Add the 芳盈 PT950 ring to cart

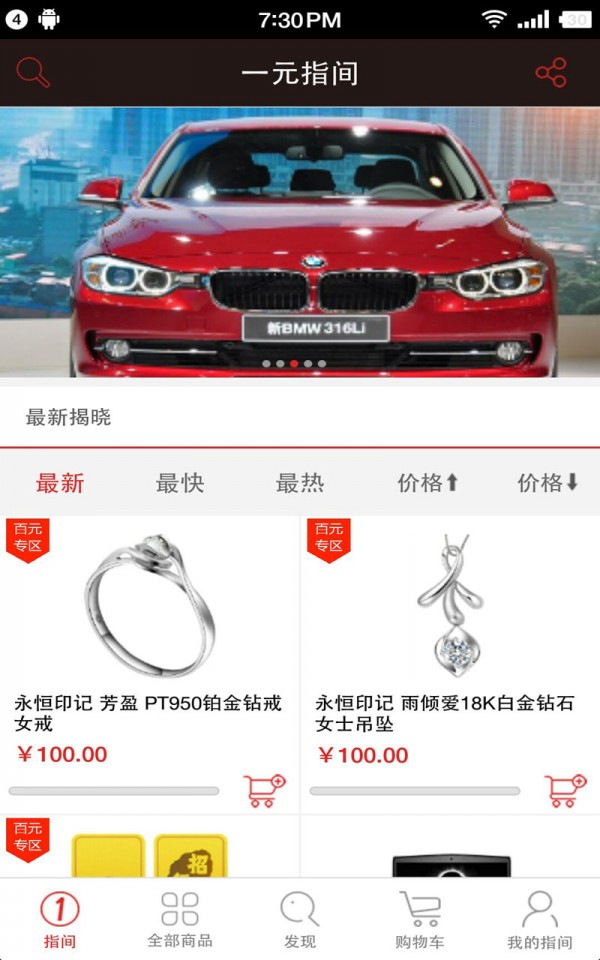point(264,790)
